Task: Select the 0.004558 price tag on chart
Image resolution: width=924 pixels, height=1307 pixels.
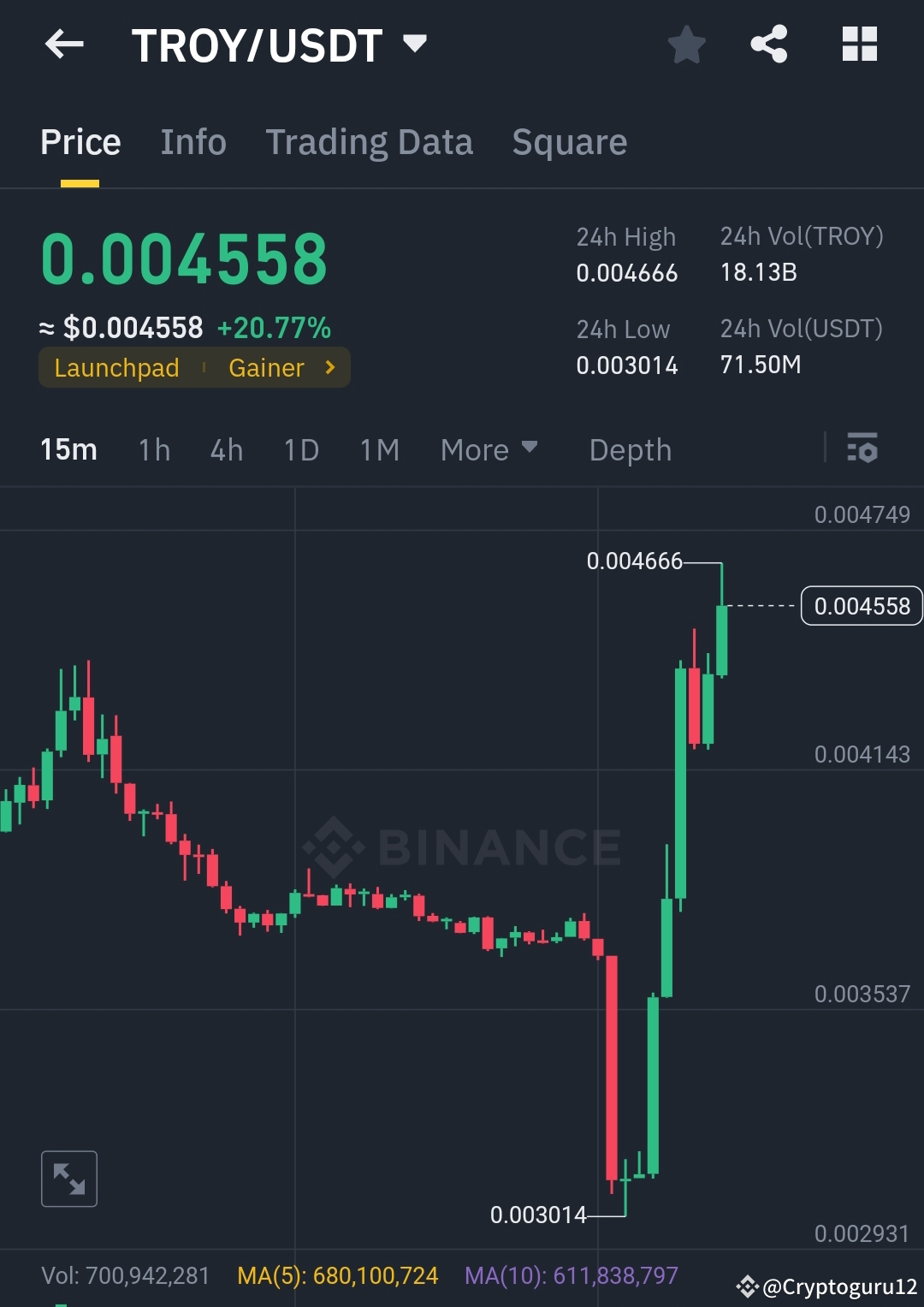Action: point(861,605)
